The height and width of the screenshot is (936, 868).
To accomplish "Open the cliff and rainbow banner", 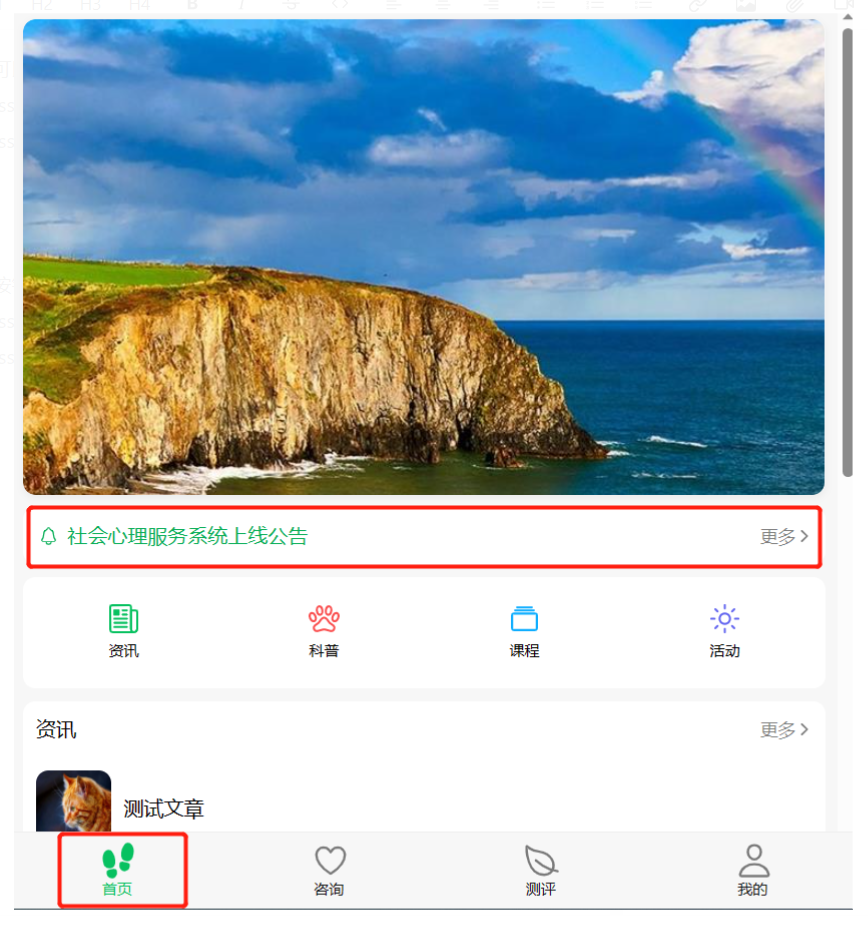I will (x=423, y=257).
